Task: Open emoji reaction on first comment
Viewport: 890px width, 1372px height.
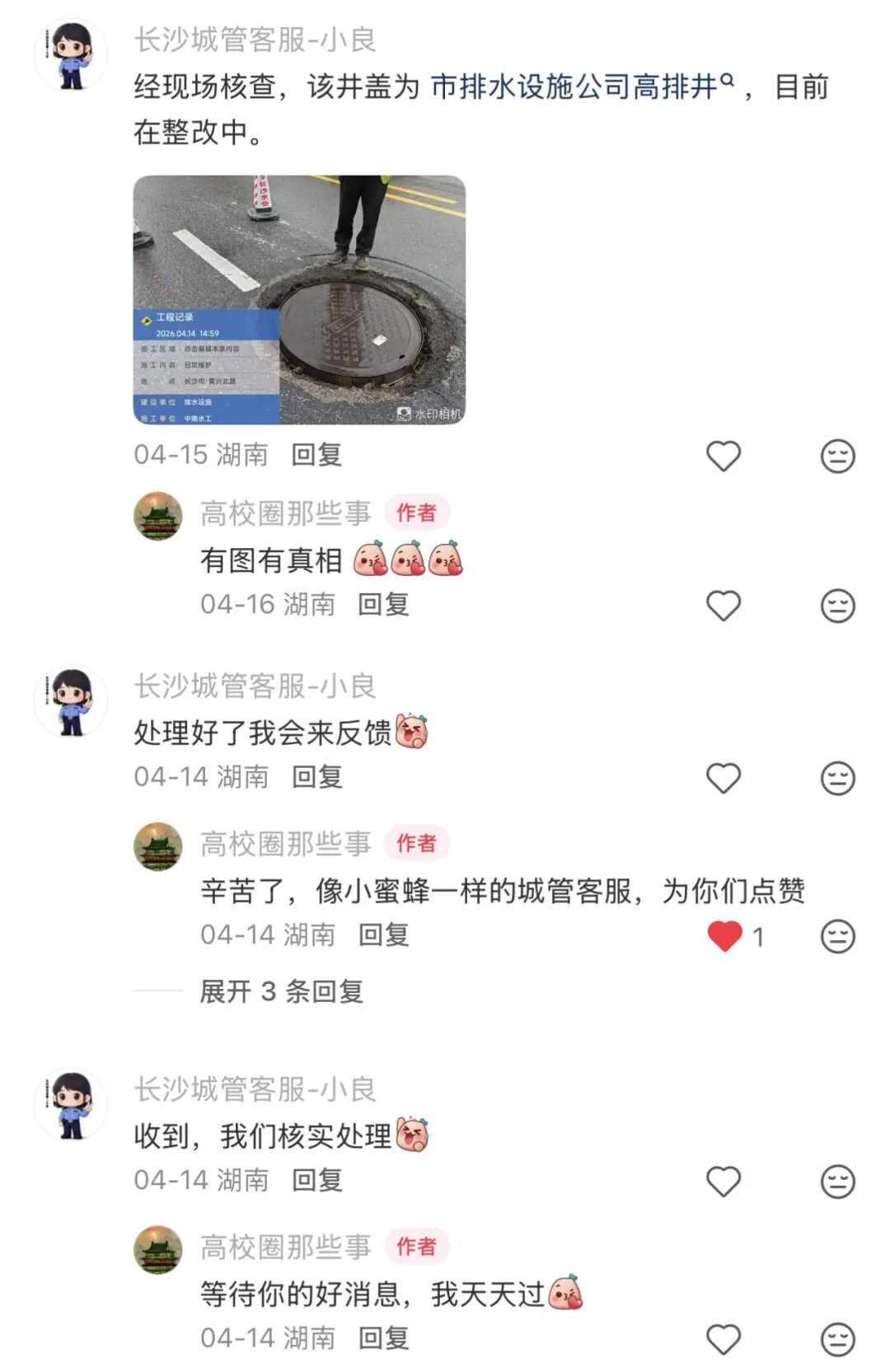Action: [x=840, y=456]
